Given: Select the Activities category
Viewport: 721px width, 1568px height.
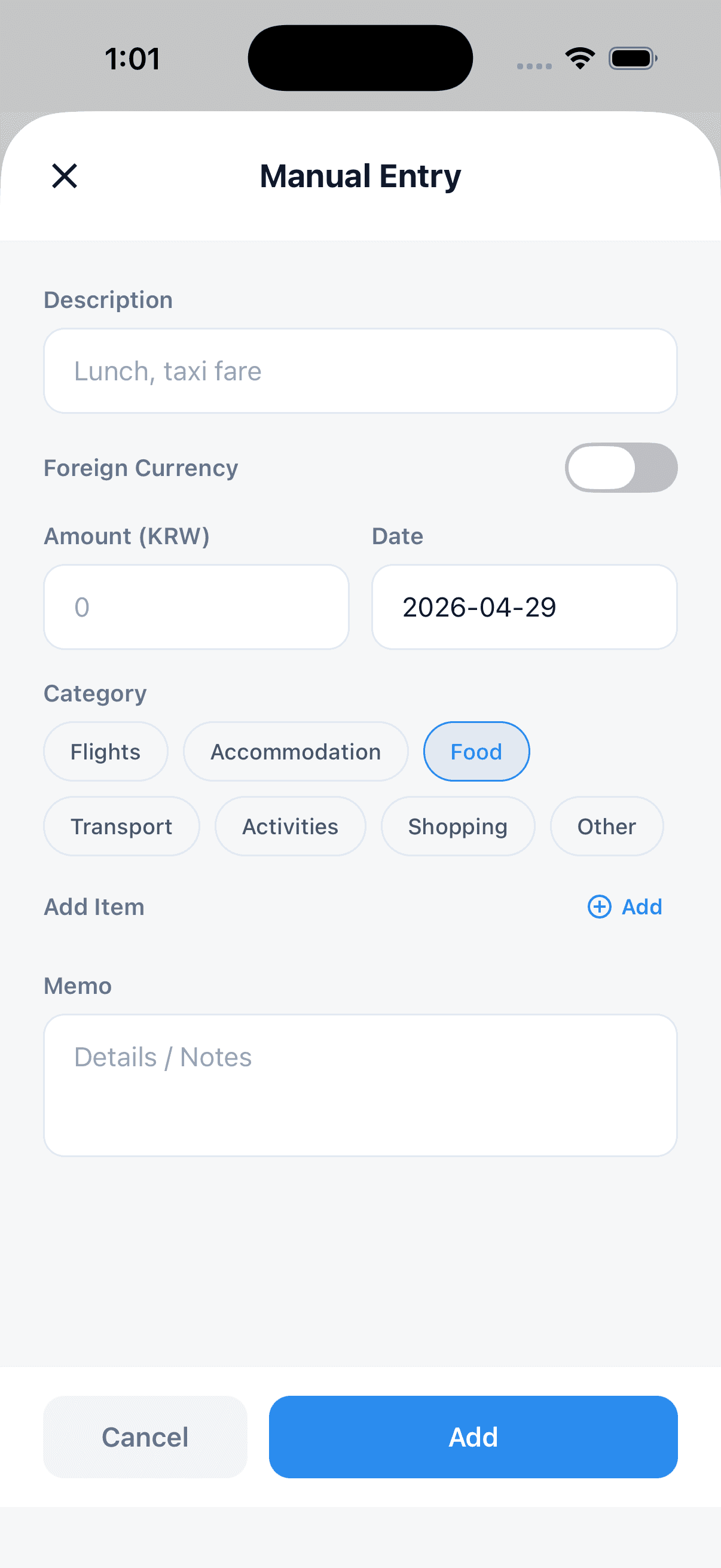Looking at the screenshot, I should (x=290, y=826).
